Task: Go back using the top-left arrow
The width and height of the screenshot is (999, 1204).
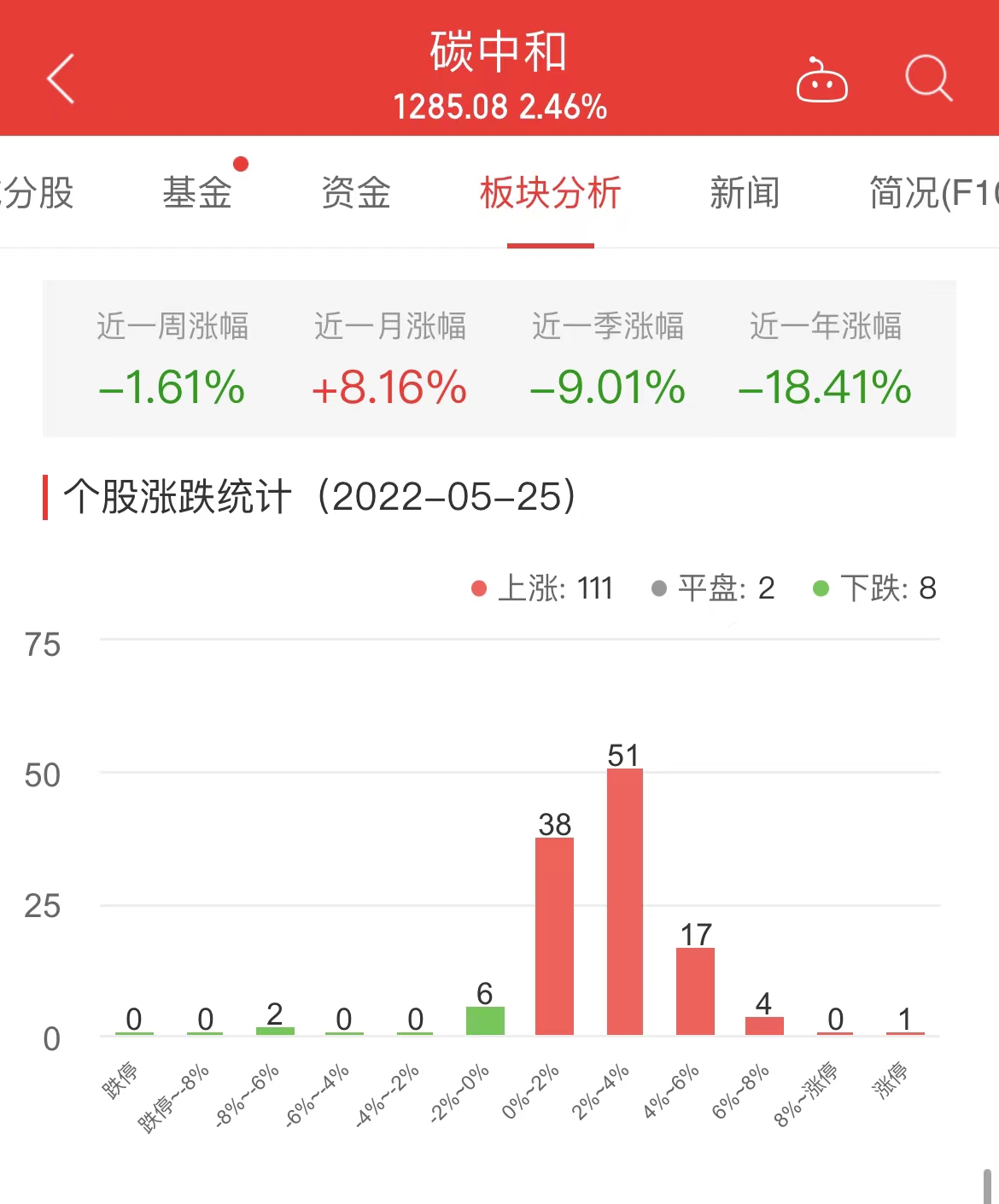Action: click(x=61, y=79)
